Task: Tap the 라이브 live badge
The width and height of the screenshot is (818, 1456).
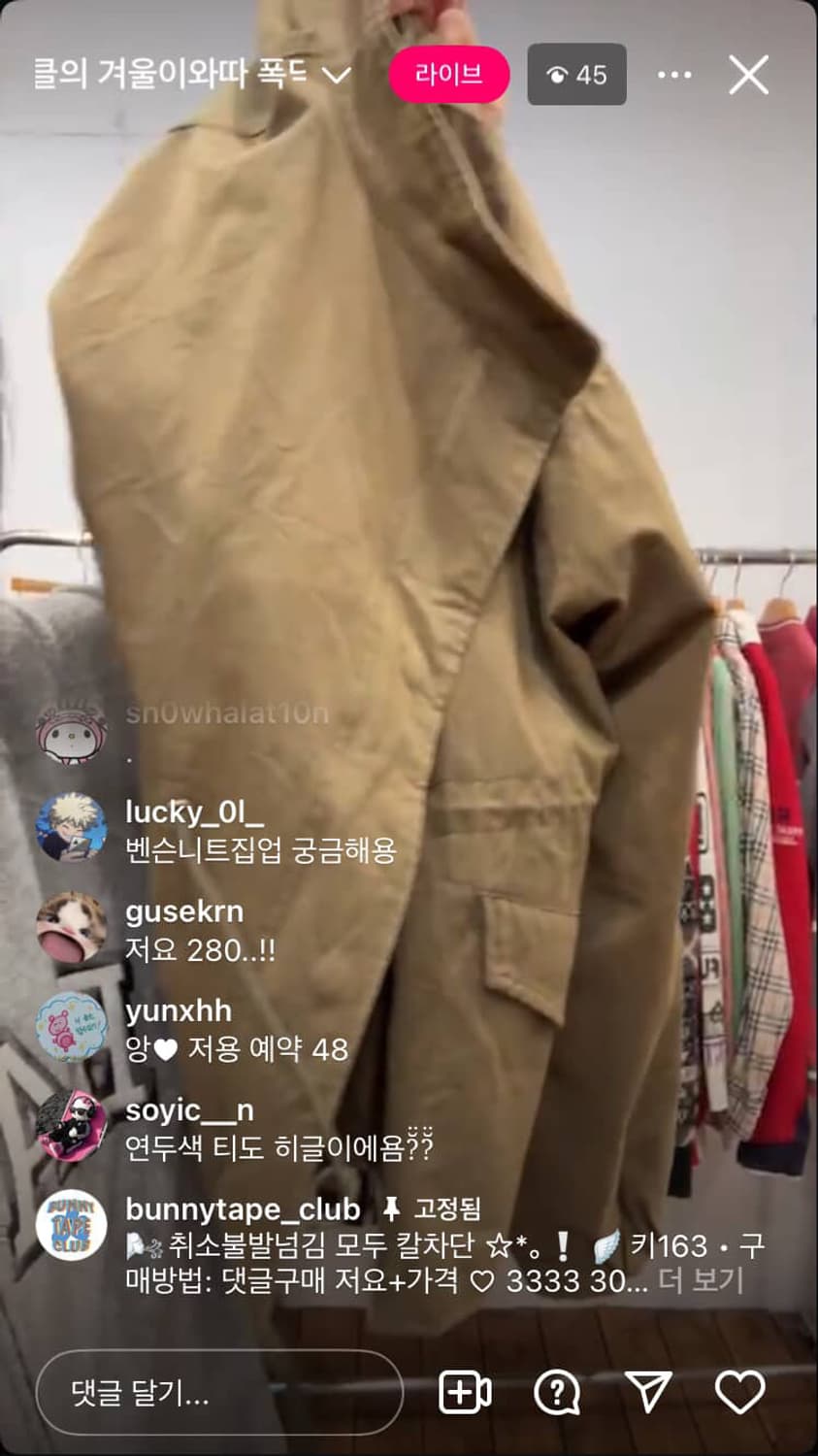Action: pyautogui.click(x=450, y=75)
